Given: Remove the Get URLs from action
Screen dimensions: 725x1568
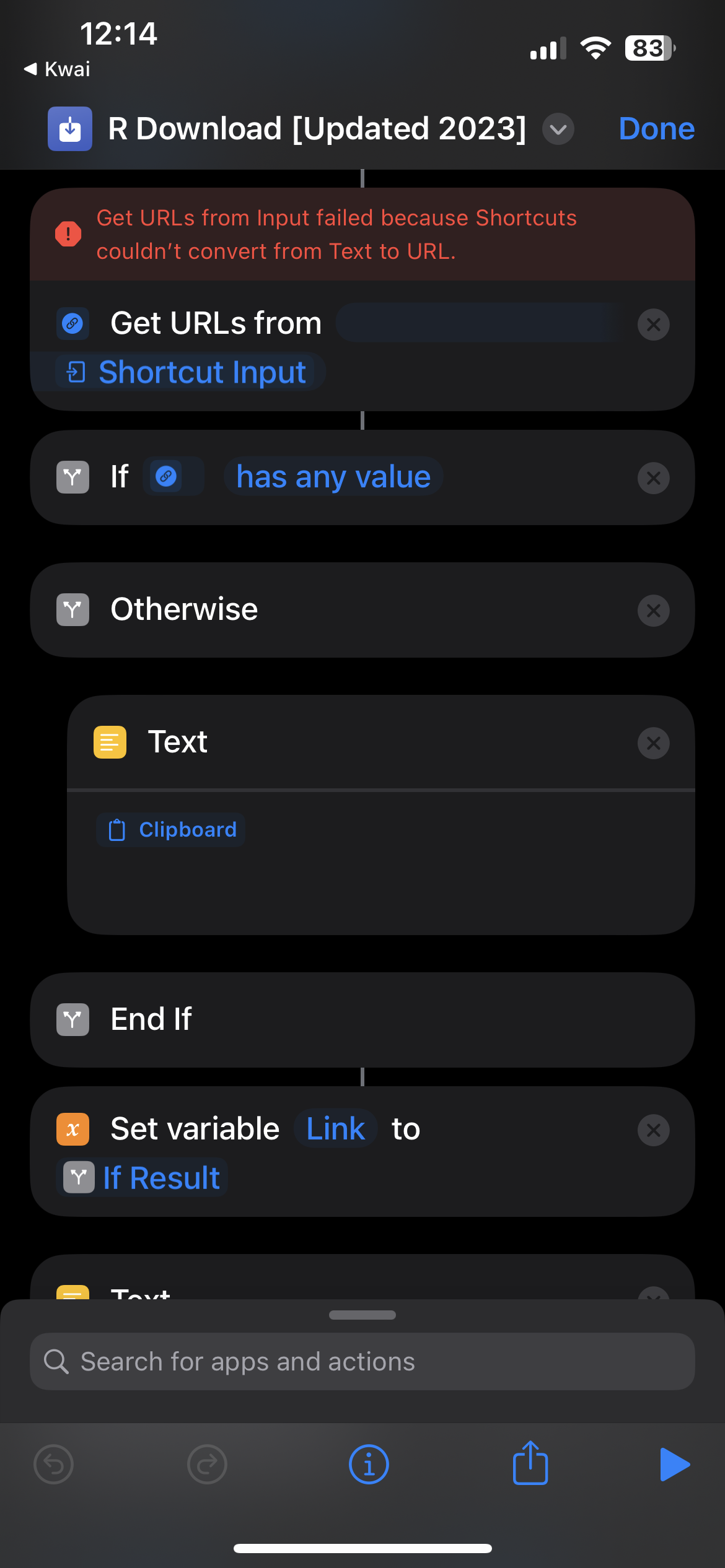Looking at the screenshot, I should [x=653, y=324].
